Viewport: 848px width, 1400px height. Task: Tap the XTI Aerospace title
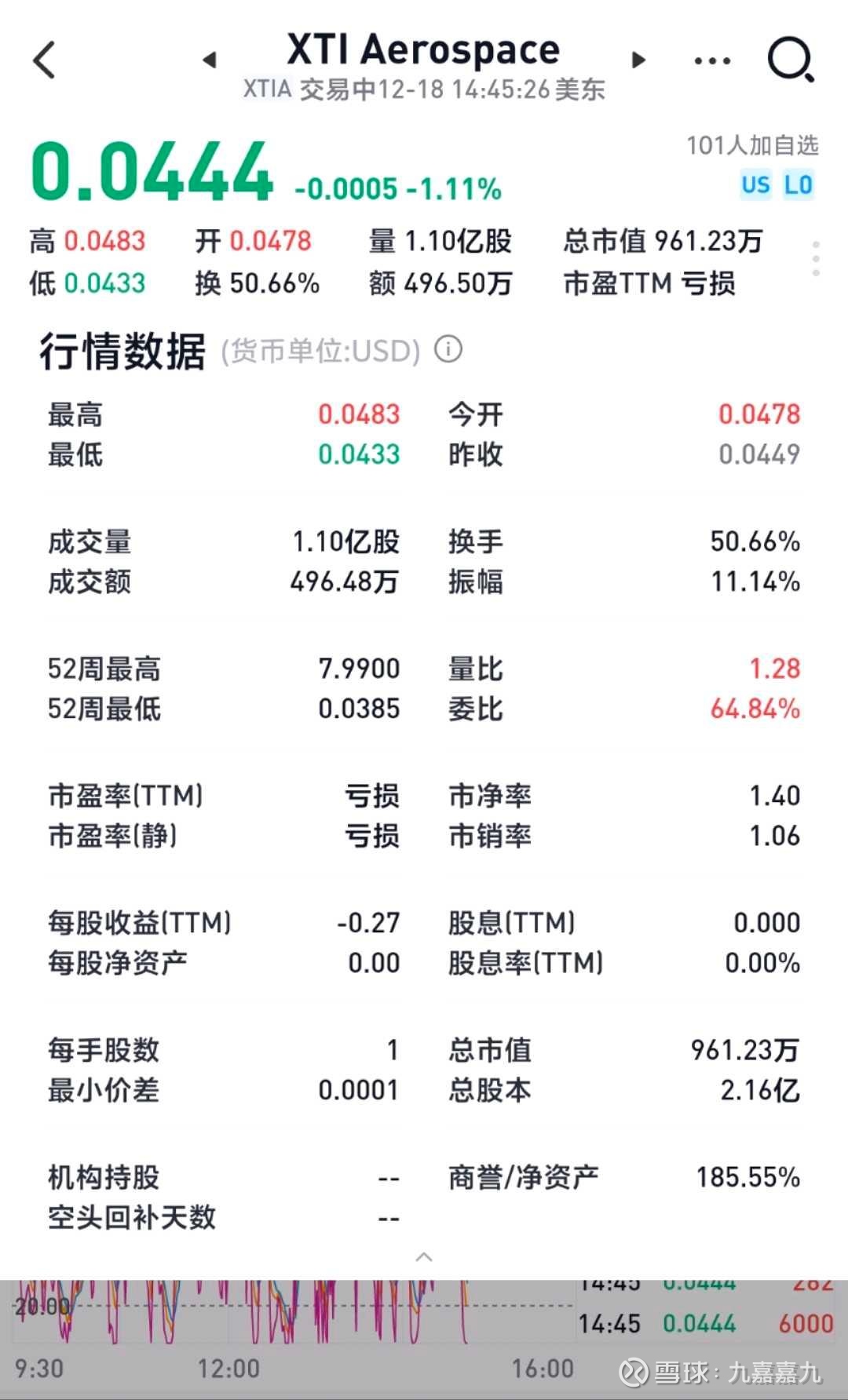(x=424, y=49)
